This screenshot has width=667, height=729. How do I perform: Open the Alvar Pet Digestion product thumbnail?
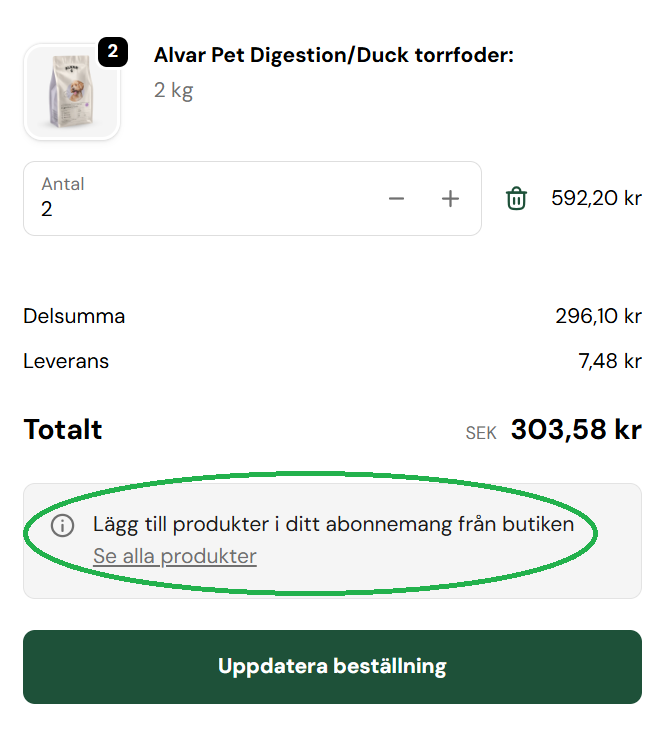coord(72,92)
